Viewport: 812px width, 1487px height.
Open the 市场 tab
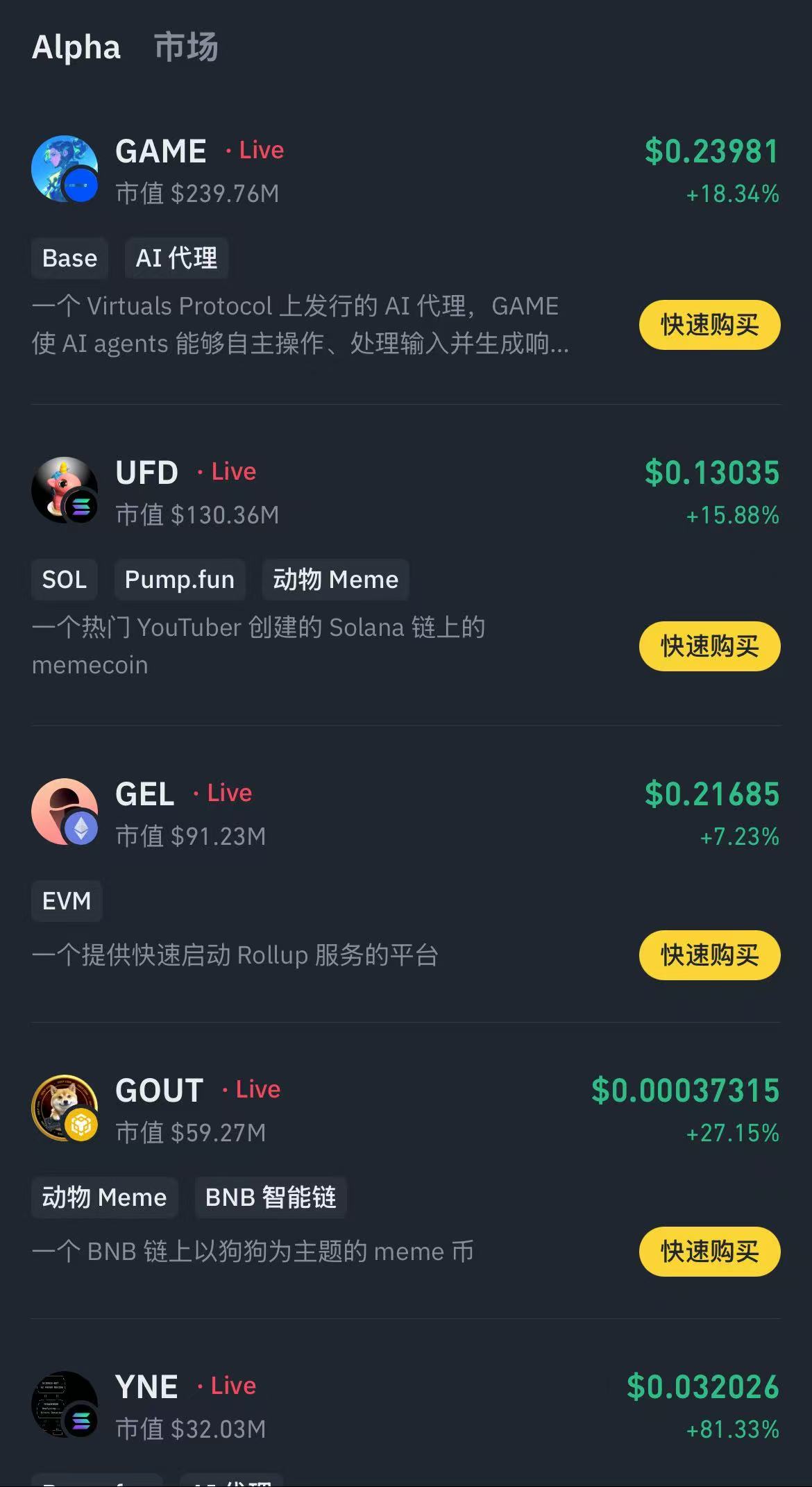coord(185,48)
